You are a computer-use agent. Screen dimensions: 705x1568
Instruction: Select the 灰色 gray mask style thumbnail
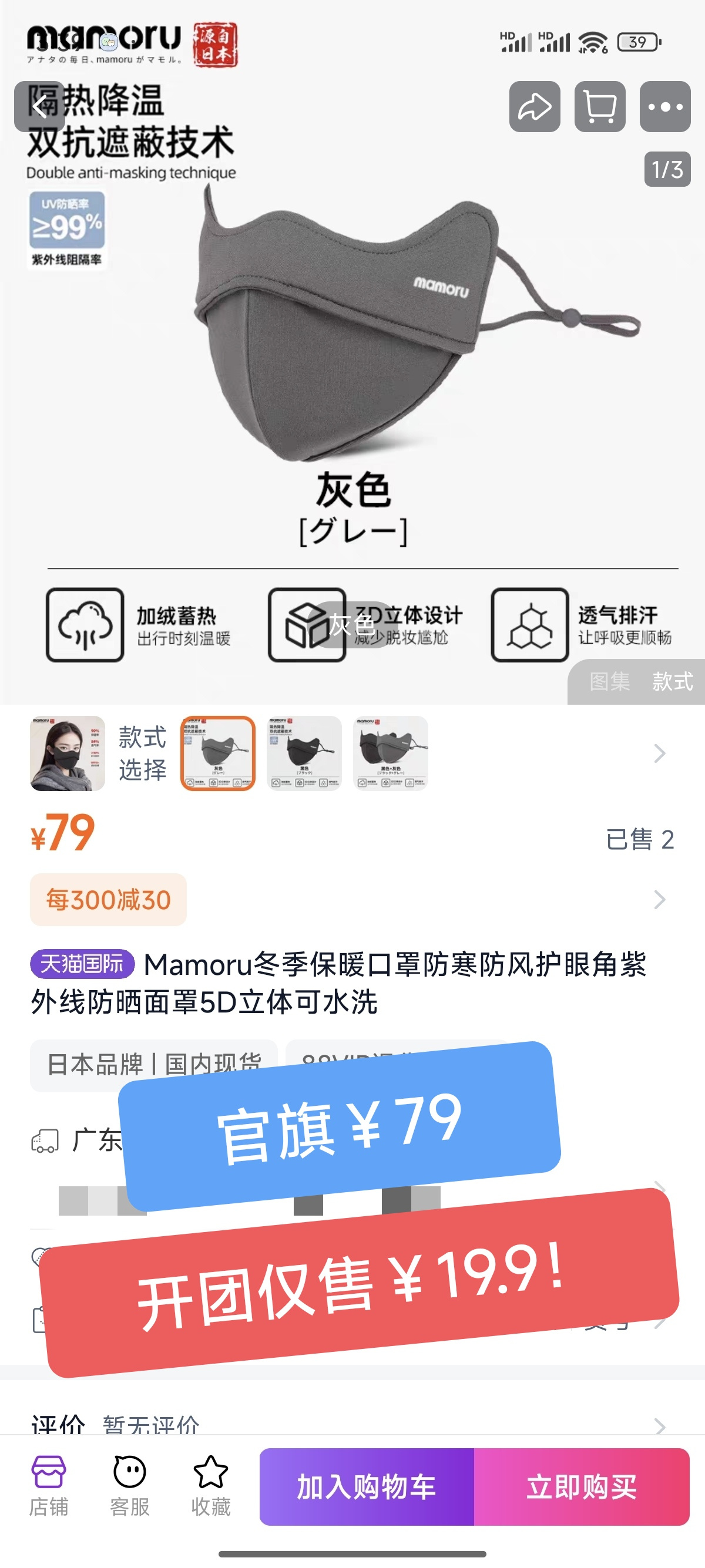(217, 755)
